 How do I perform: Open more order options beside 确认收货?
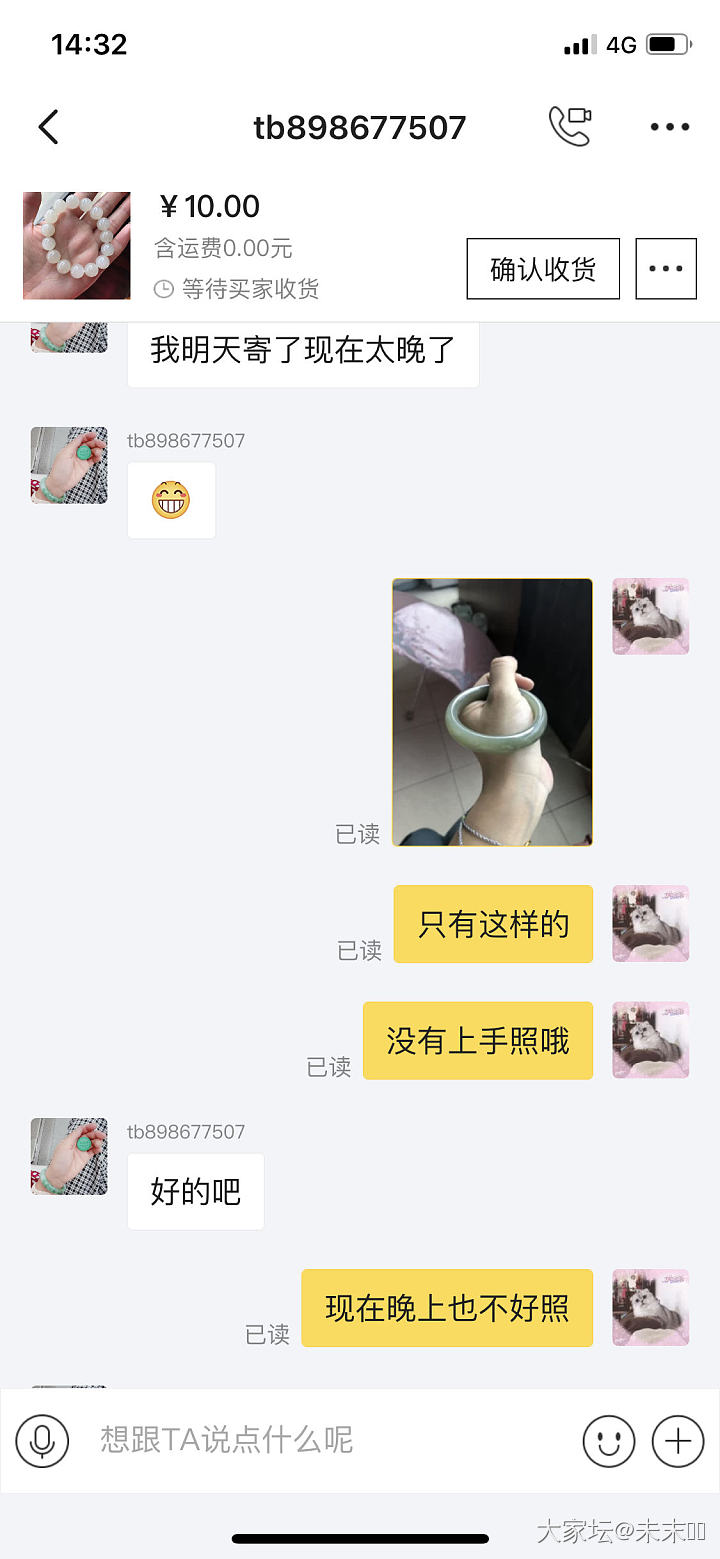(666, 269)
